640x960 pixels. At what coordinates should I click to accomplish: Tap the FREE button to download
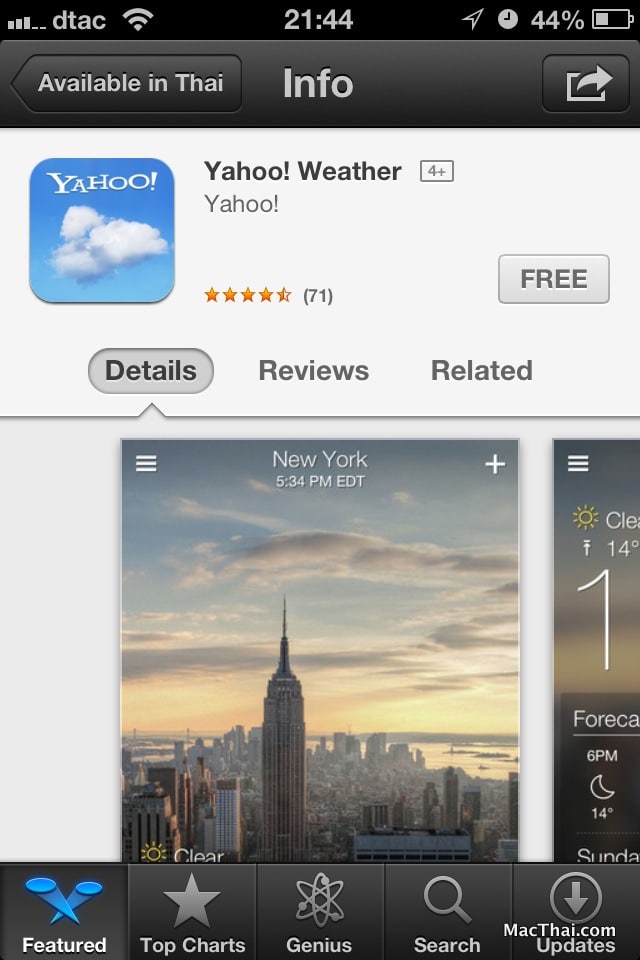(x=553, y=279)
